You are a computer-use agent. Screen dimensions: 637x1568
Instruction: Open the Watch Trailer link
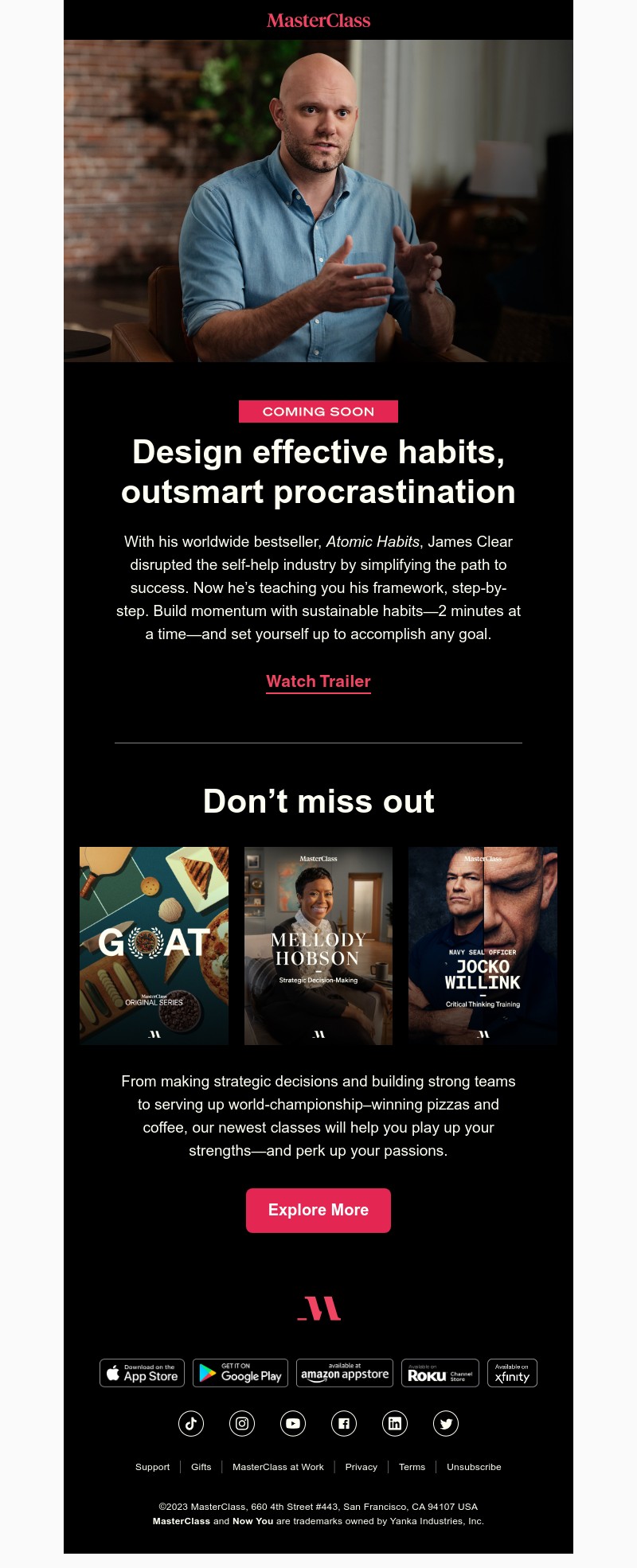pyautogui.click(x=318, y=681)
